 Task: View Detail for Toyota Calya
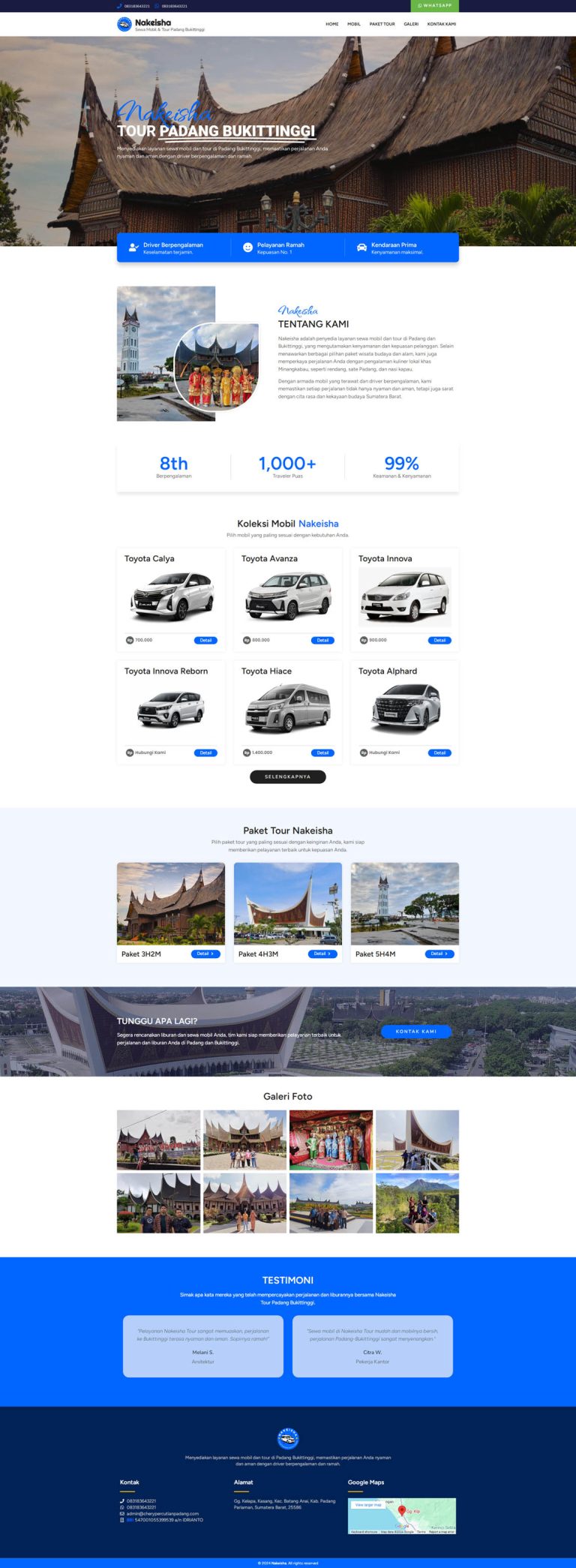click(x=205, y=640)
